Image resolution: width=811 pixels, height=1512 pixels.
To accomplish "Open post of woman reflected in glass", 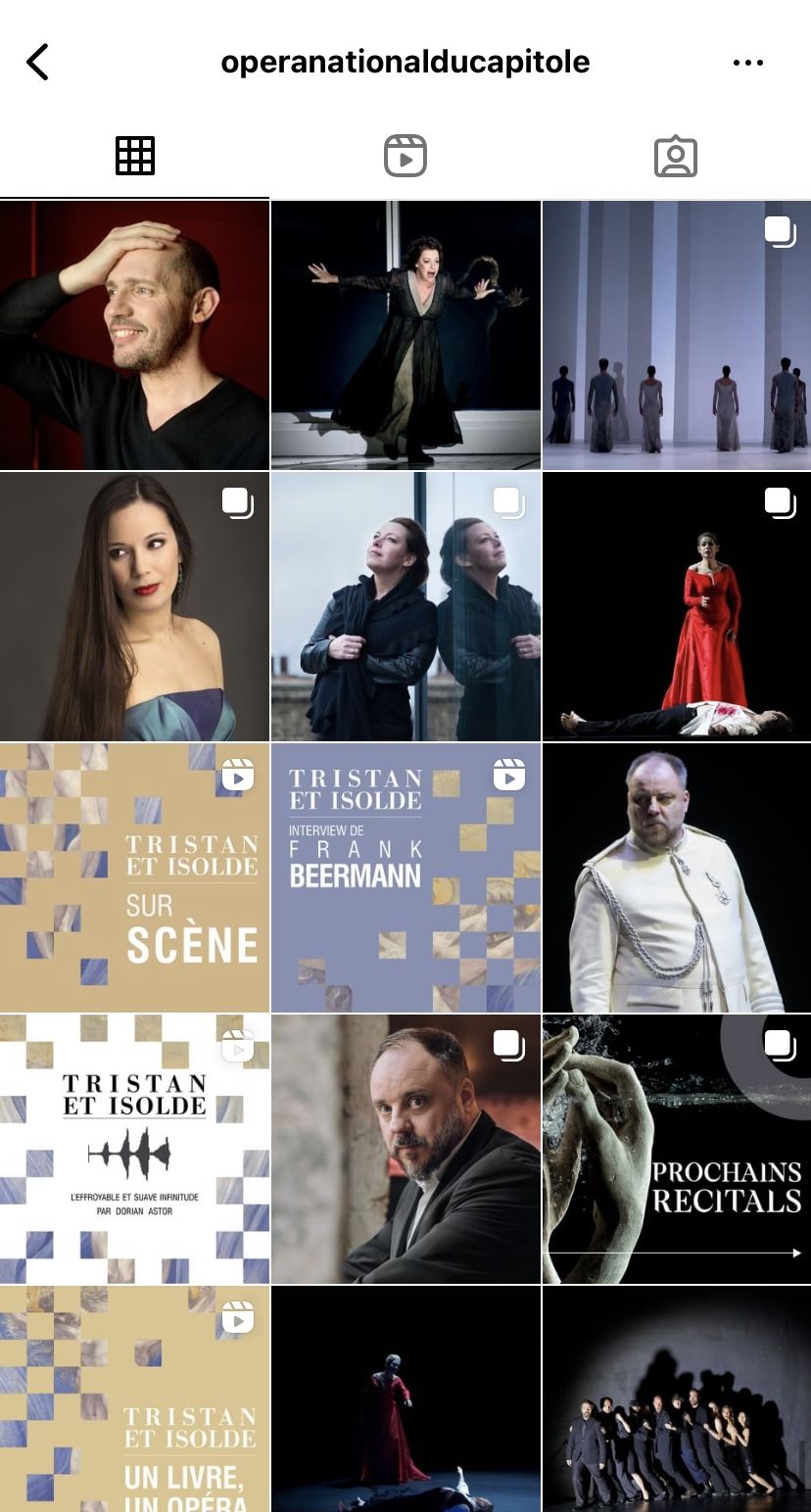I will click(x=405, y=606).
